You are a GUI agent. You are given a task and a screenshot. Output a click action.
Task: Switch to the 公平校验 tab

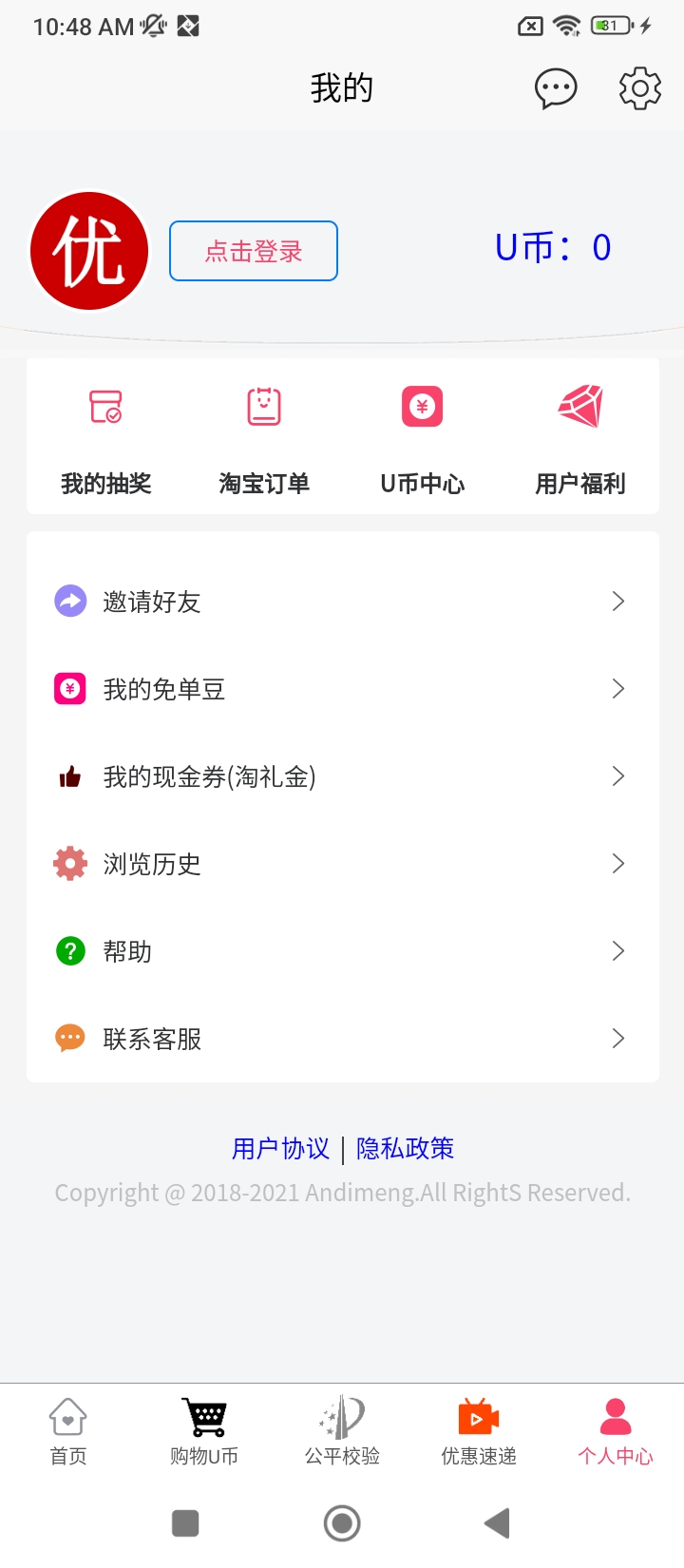(x=342, y=1432)
